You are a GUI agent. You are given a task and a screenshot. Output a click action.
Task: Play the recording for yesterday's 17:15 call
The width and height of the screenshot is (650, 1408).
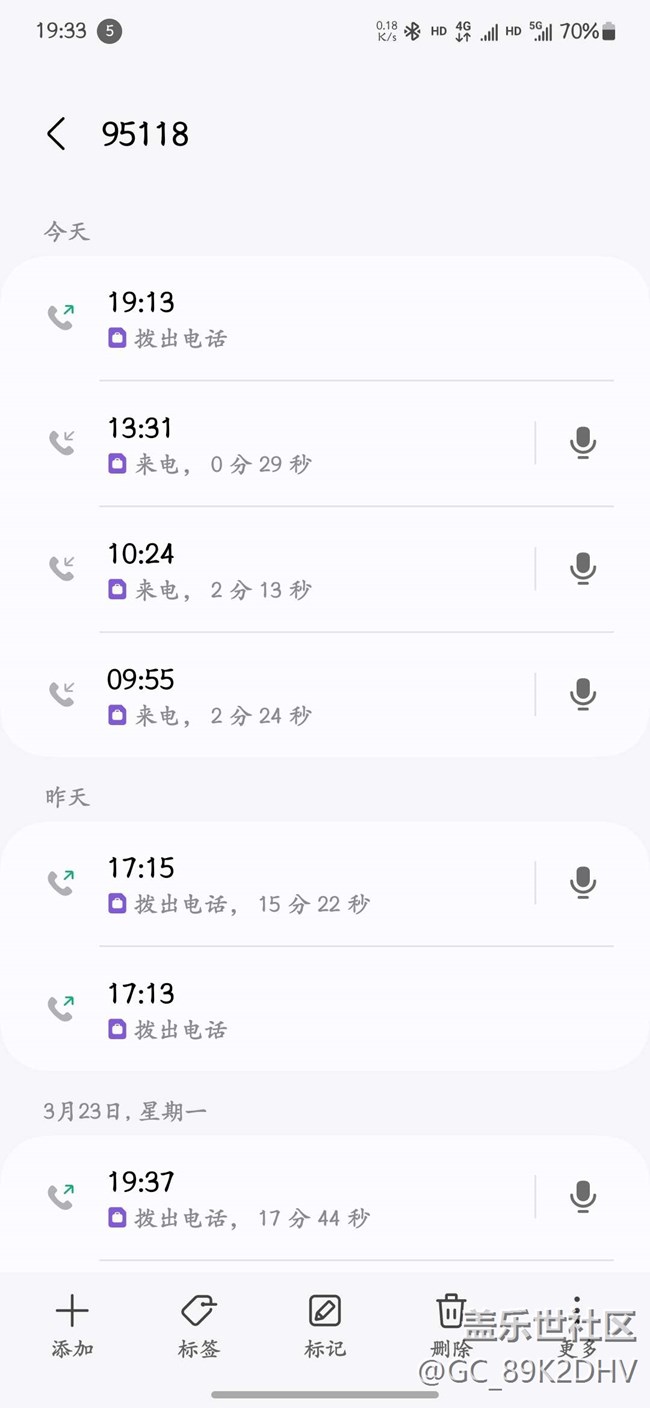point(583,883)
